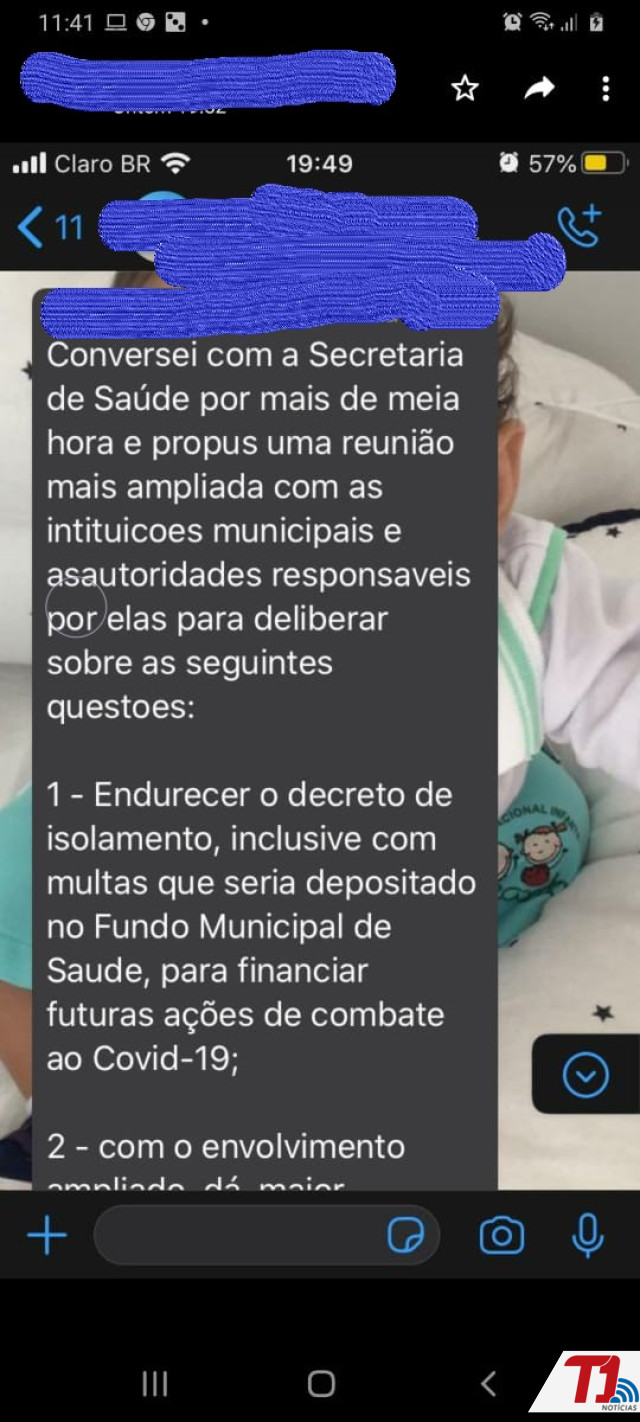
Task: Star this image message
Action: (x=465, y=89)
